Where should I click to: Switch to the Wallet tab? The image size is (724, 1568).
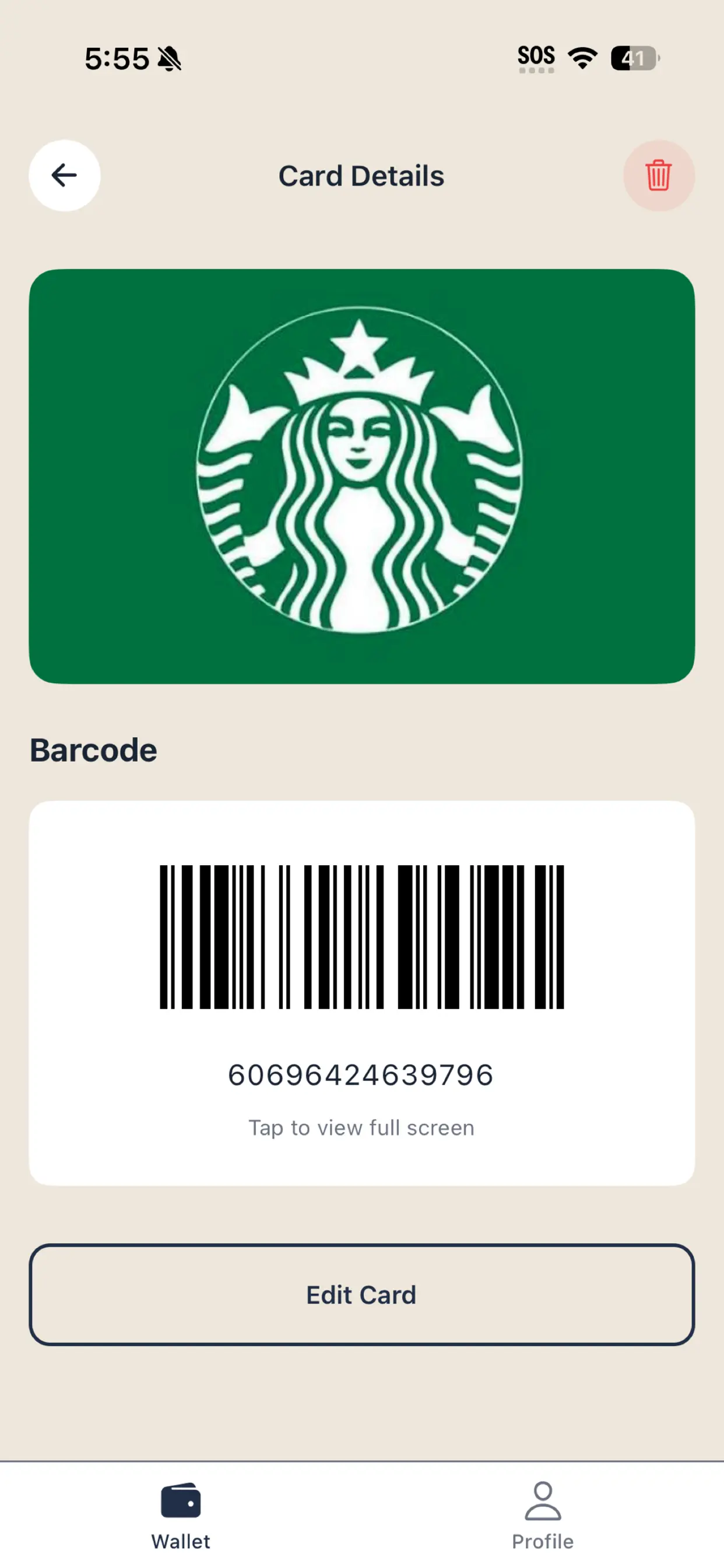click(181, 1514)
